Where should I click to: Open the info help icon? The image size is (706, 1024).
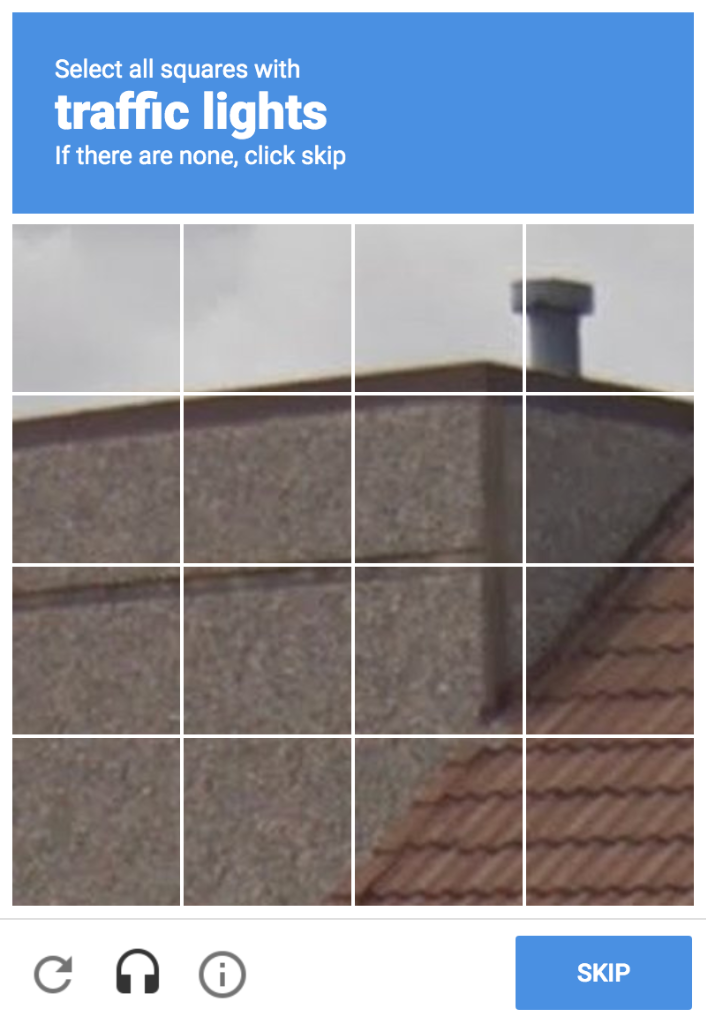click(x=222, y=973)
